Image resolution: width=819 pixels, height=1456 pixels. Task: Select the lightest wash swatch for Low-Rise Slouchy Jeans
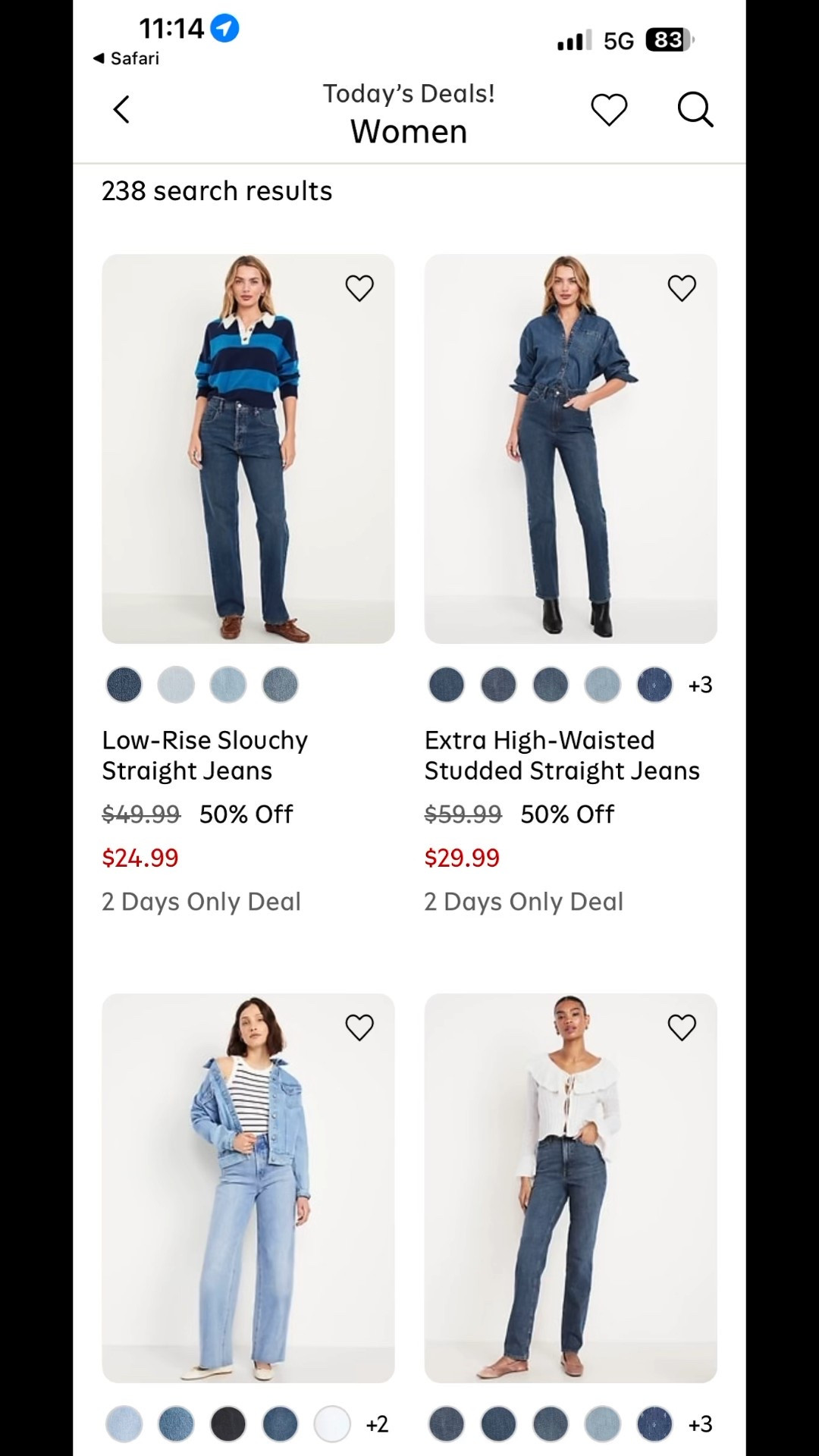(x=176, y=685)
